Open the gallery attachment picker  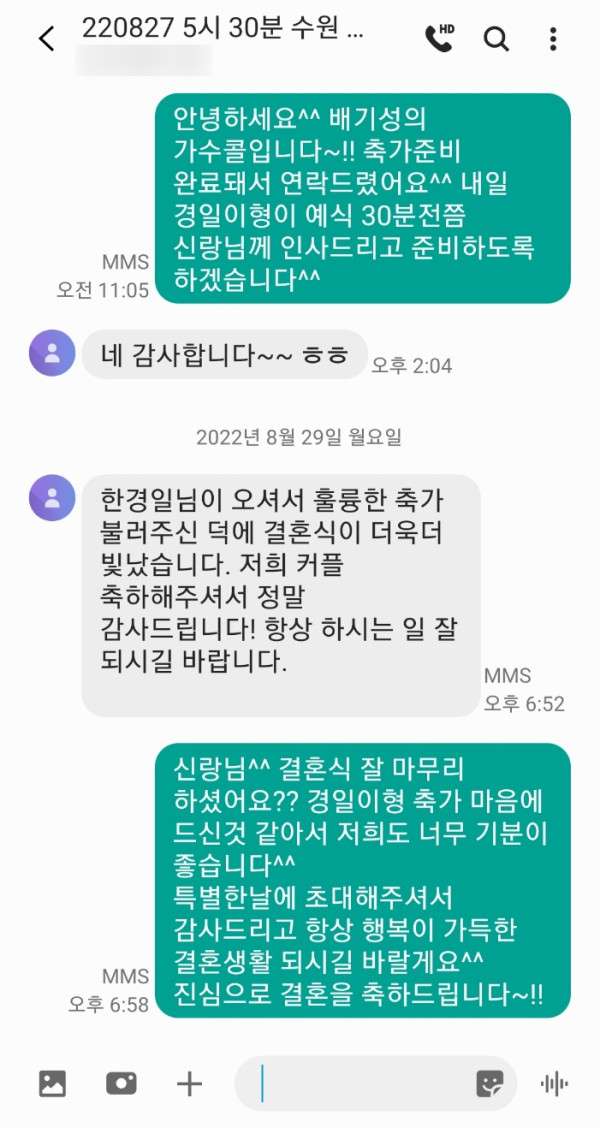point(52,1083)
